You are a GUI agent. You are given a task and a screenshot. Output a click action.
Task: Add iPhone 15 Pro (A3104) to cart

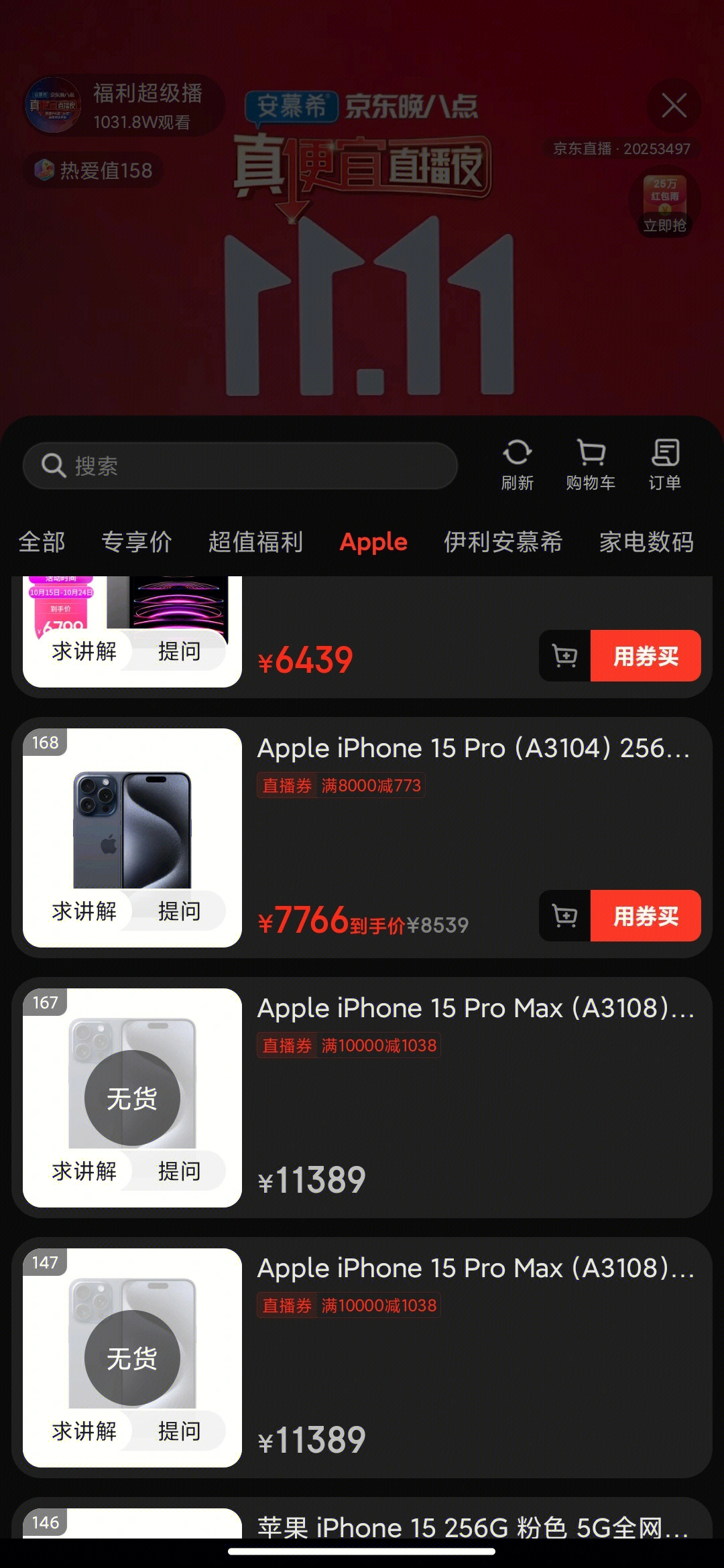(x=564, y=916)
